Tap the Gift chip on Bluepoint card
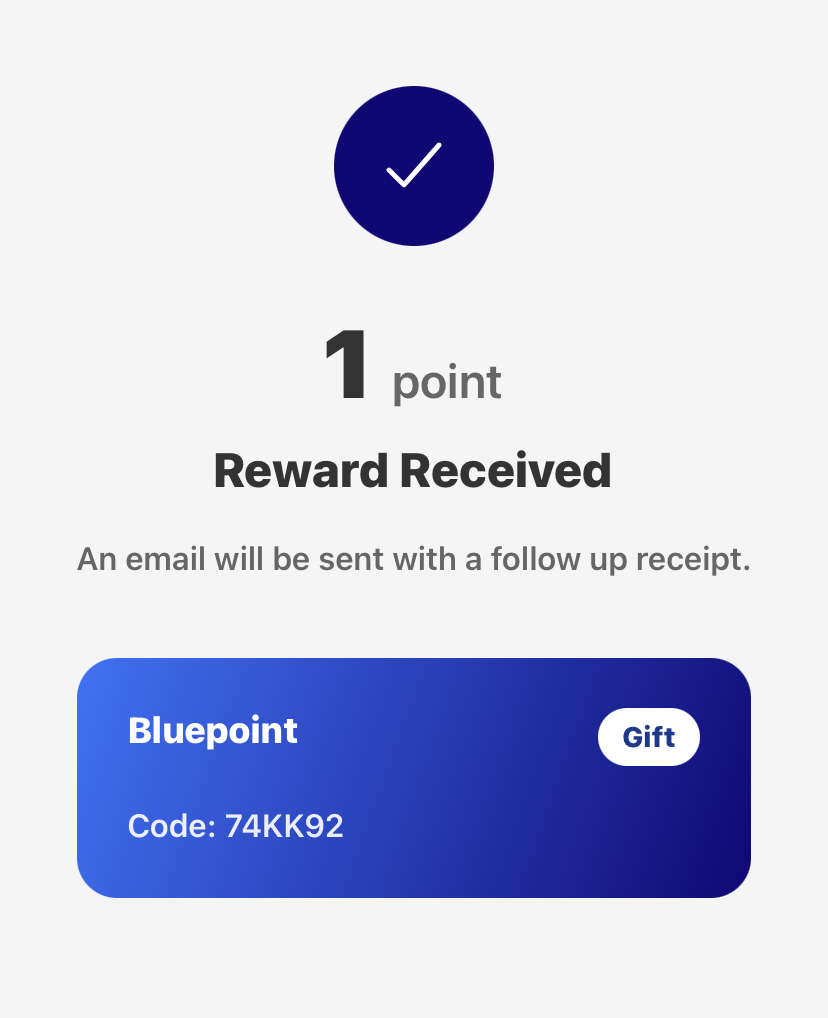The image size is (828, 1018). point(648,737)
